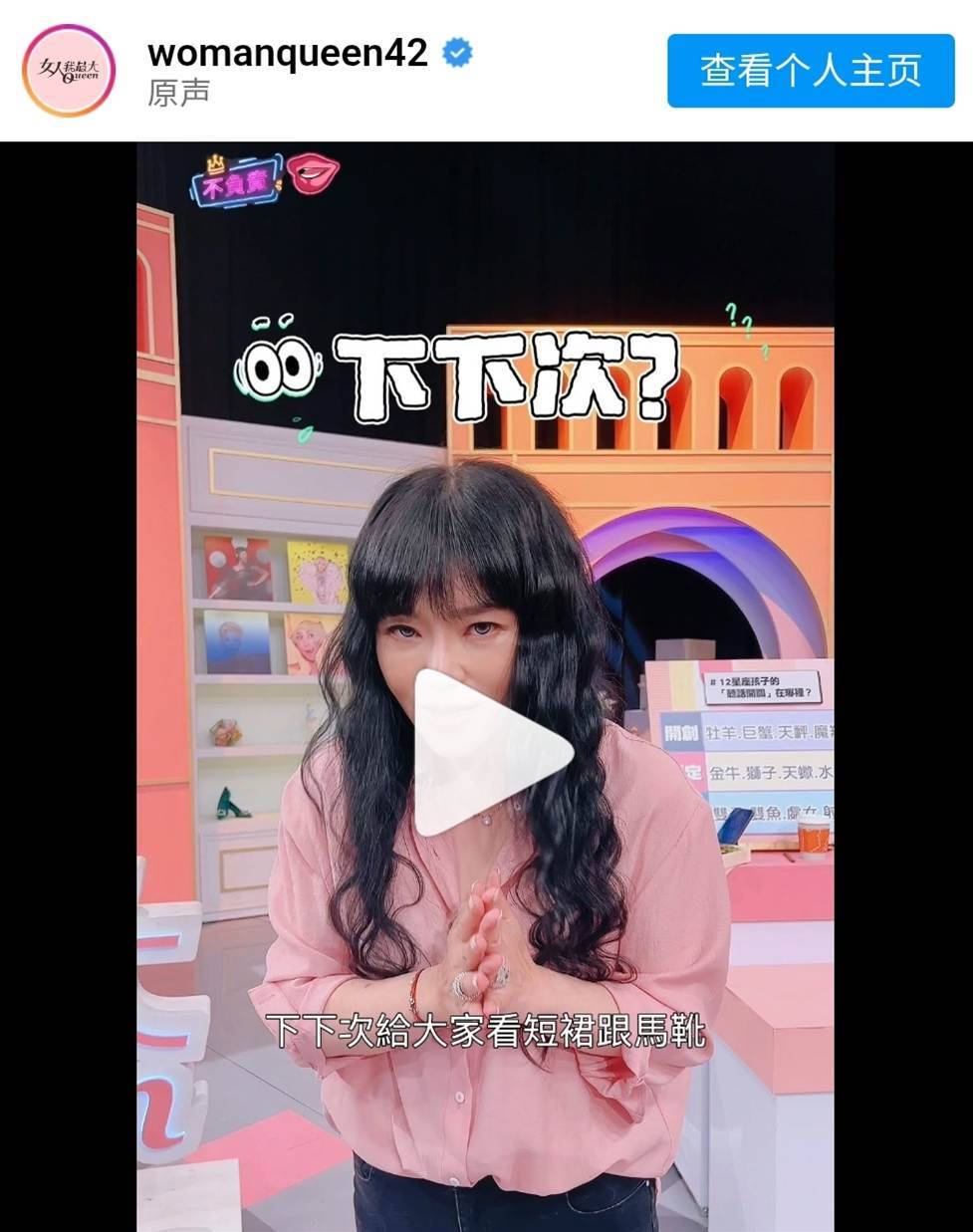Open womanqueen42 profile avatar

(69, 71)
